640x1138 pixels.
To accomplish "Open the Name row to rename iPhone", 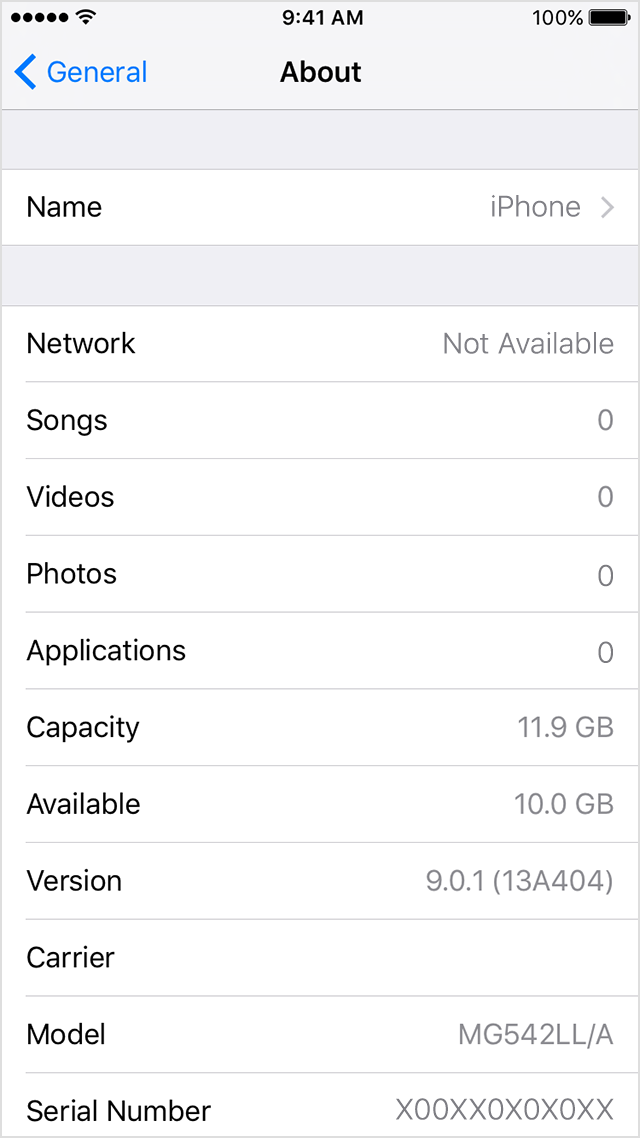I will (320, 207).
